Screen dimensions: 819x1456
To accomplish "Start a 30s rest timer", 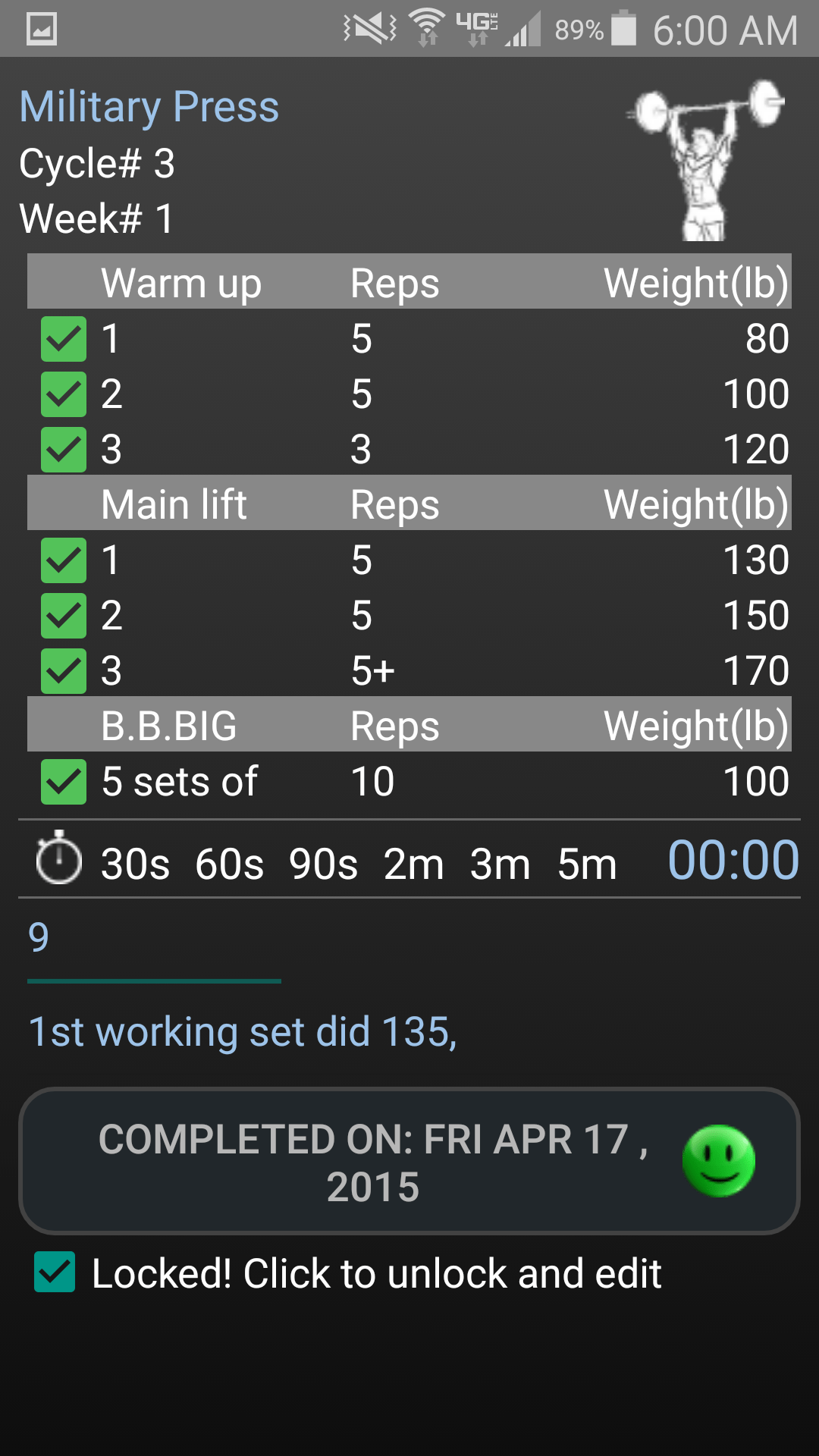I will 135,864.
